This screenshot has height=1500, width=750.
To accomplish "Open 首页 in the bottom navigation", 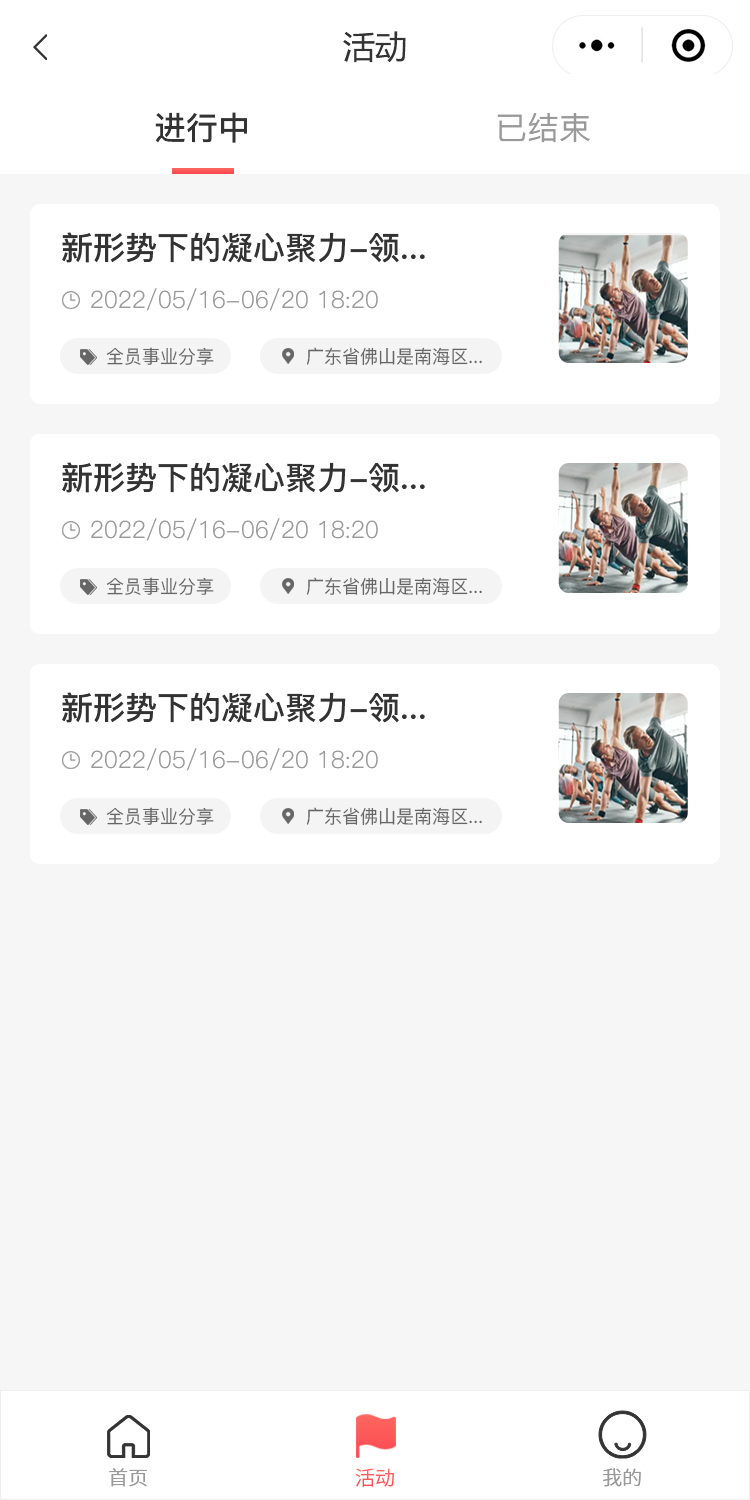I will 128,1448.
